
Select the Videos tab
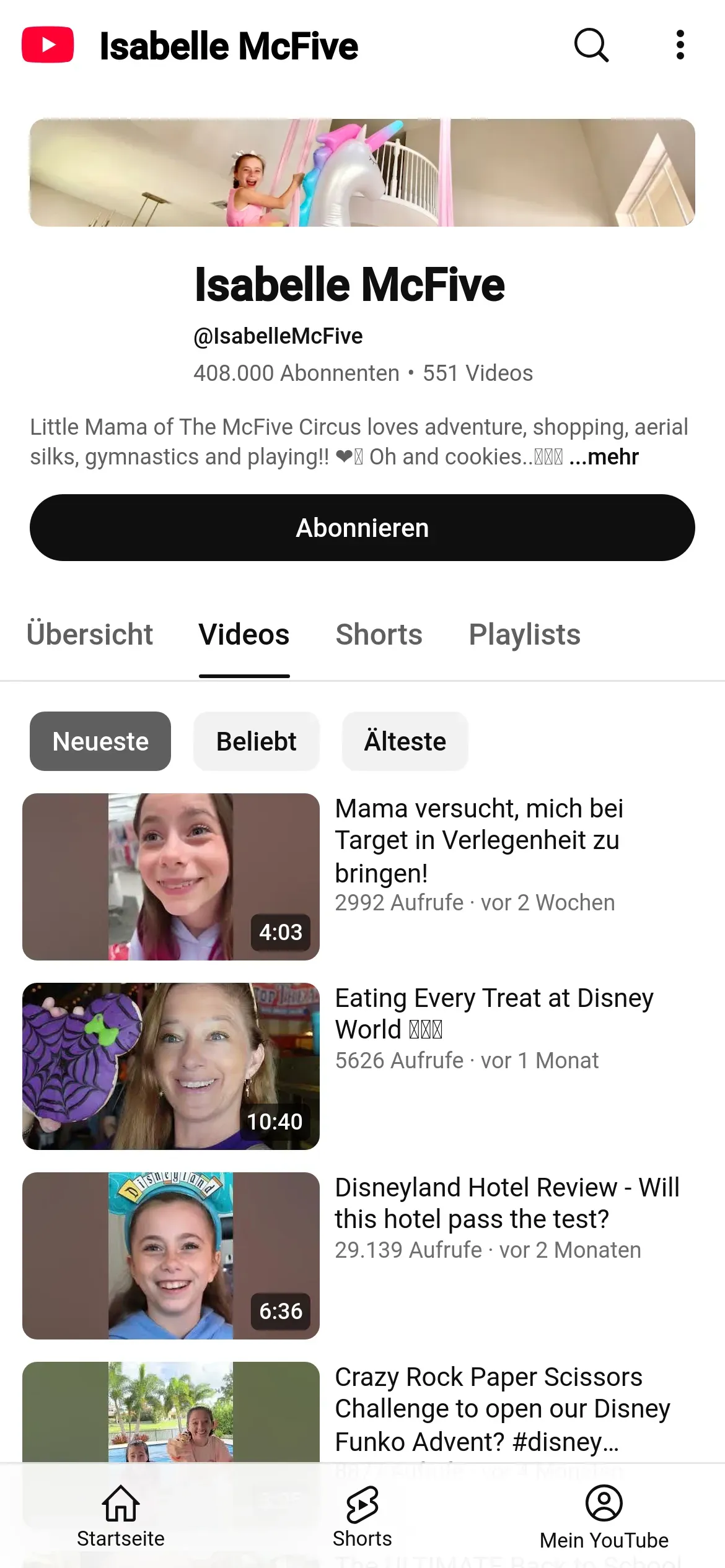click(244, 634)
